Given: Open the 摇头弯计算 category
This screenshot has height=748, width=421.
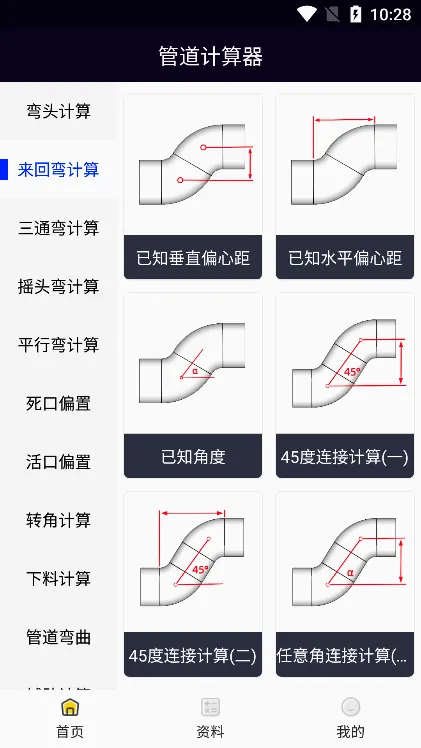Looking at the screenshot, I should point(58,286).
